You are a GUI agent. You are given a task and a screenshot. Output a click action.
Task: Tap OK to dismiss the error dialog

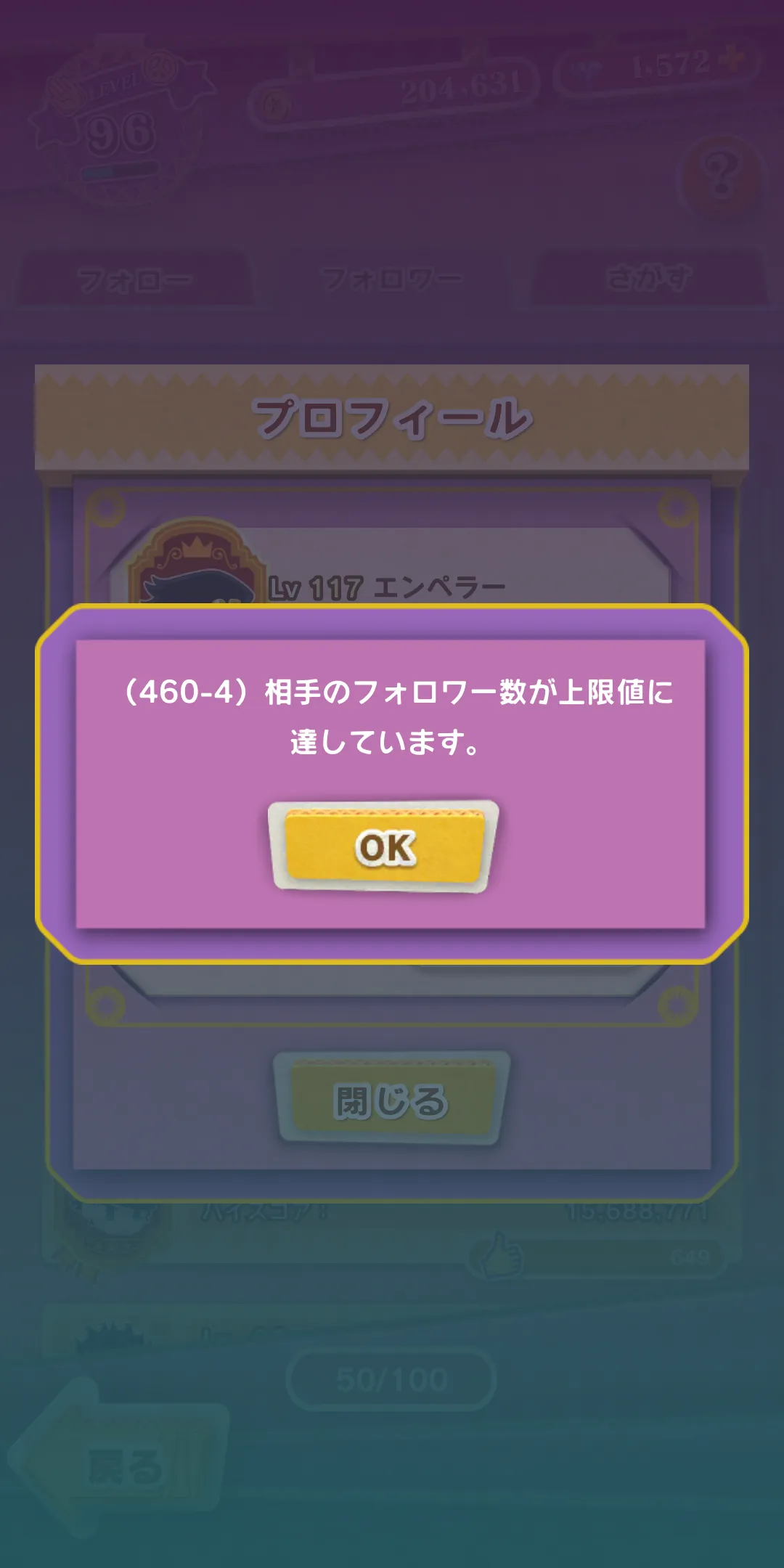pyautogui.click(x=384, y=846)
